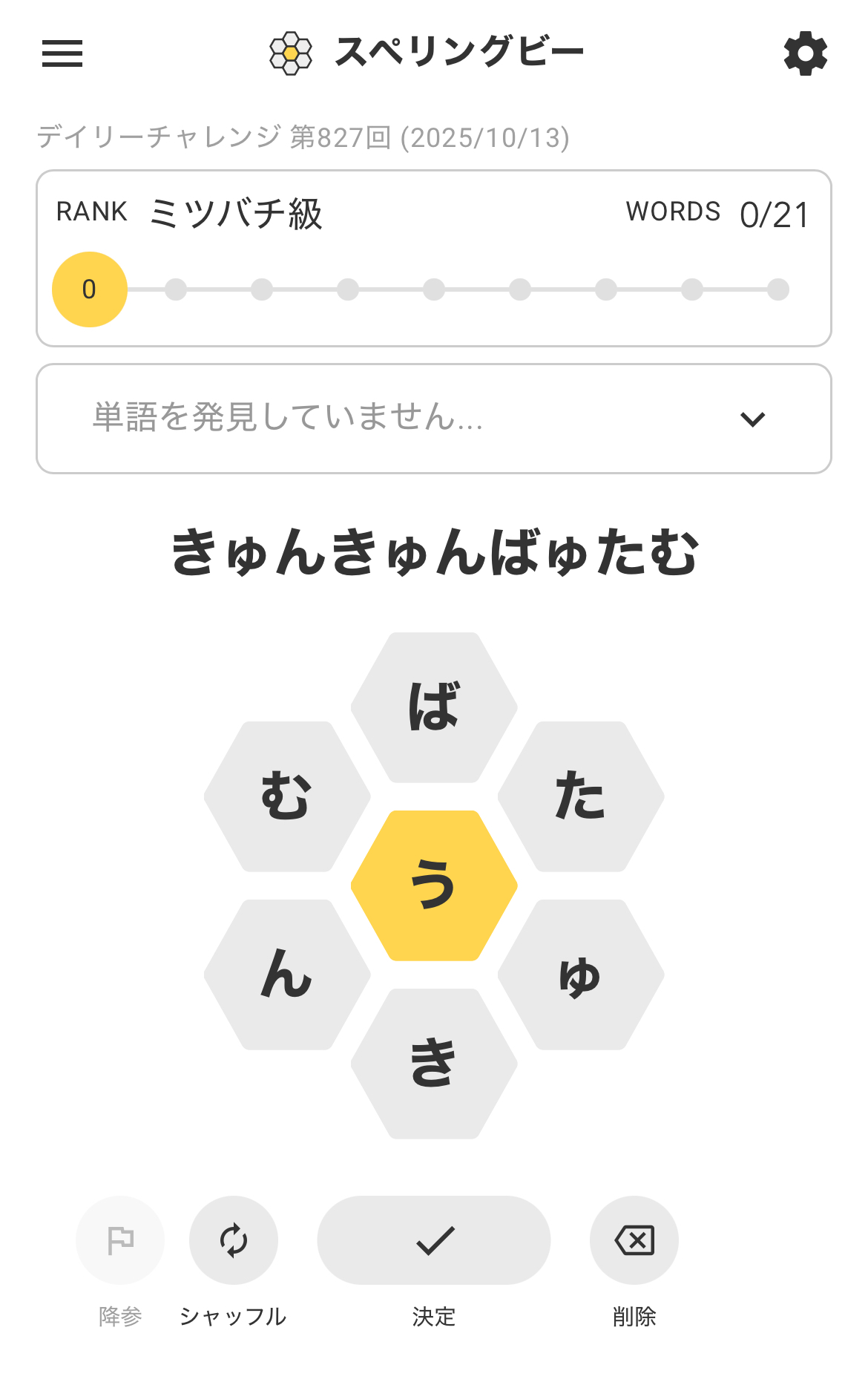Tap the center う hexagon

434,885
